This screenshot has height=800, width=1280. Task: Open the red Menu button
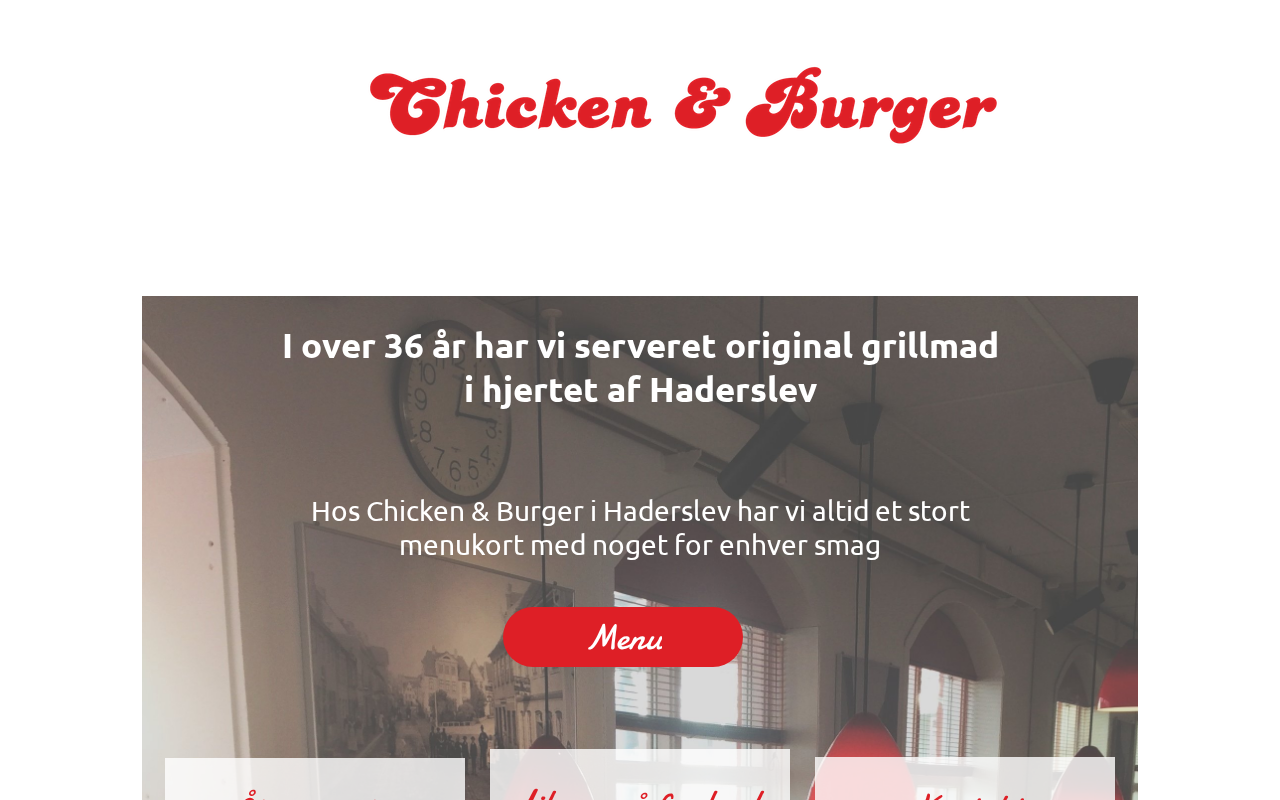623,637
